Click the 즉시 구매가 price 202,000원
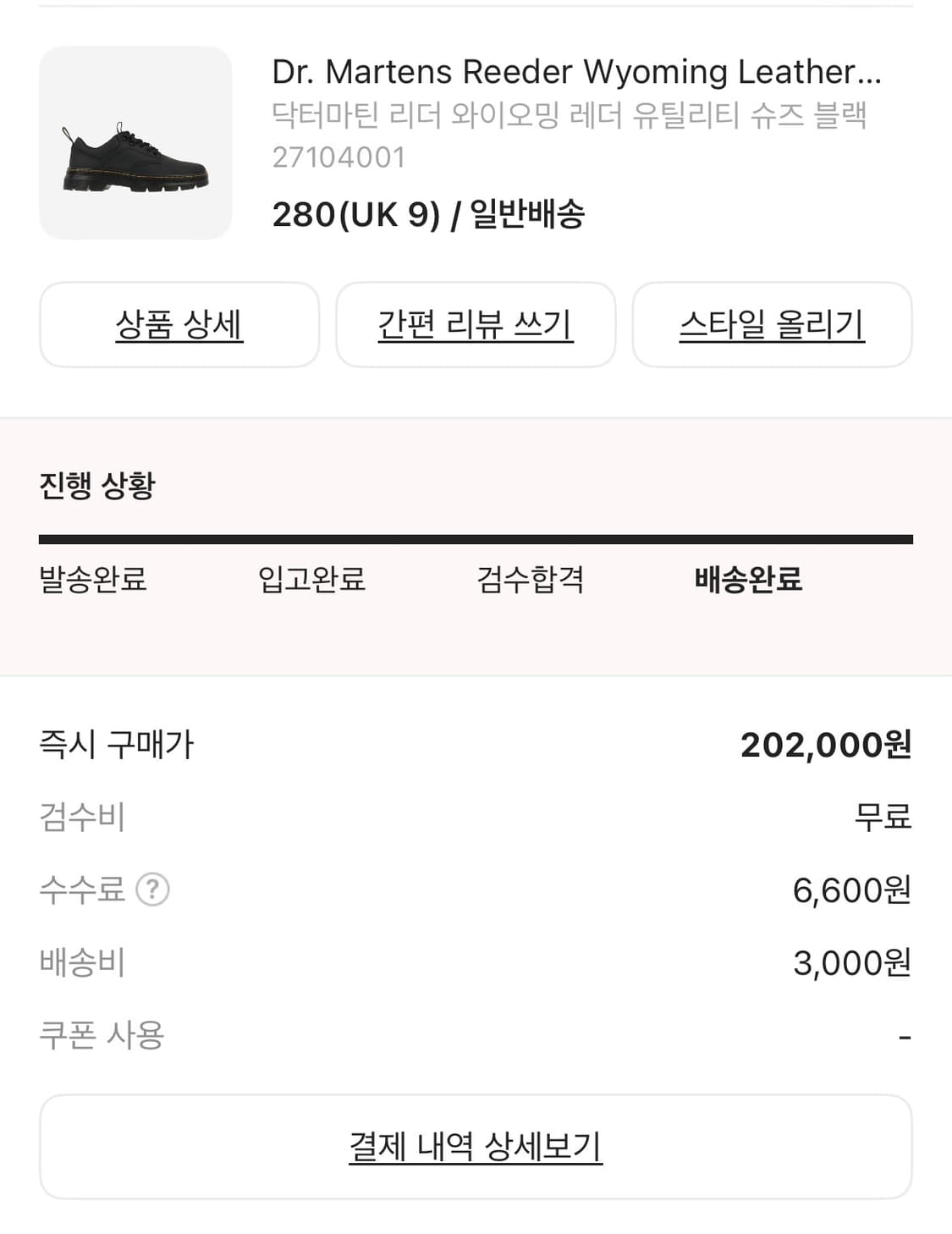 point(823,745)
